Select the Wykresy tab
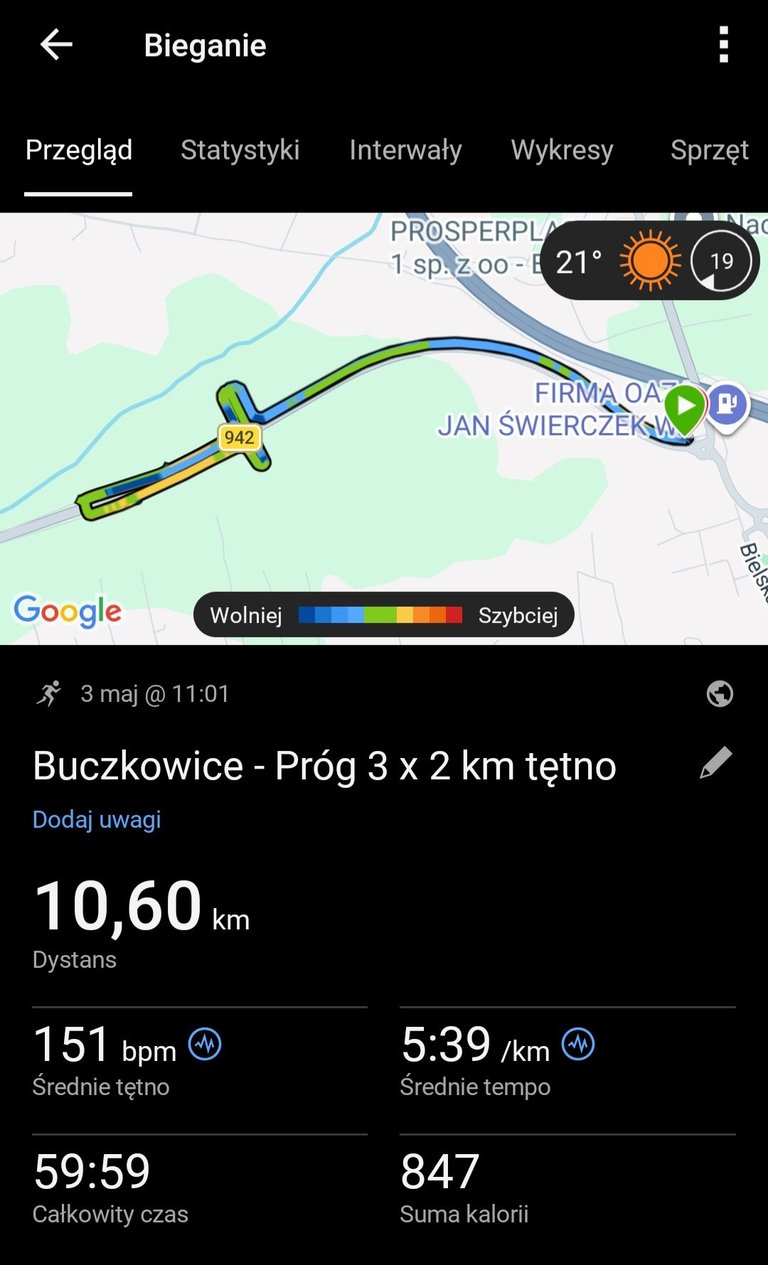Image resolution: width=768 pixels, height=1265 pixels. point(562,150)
